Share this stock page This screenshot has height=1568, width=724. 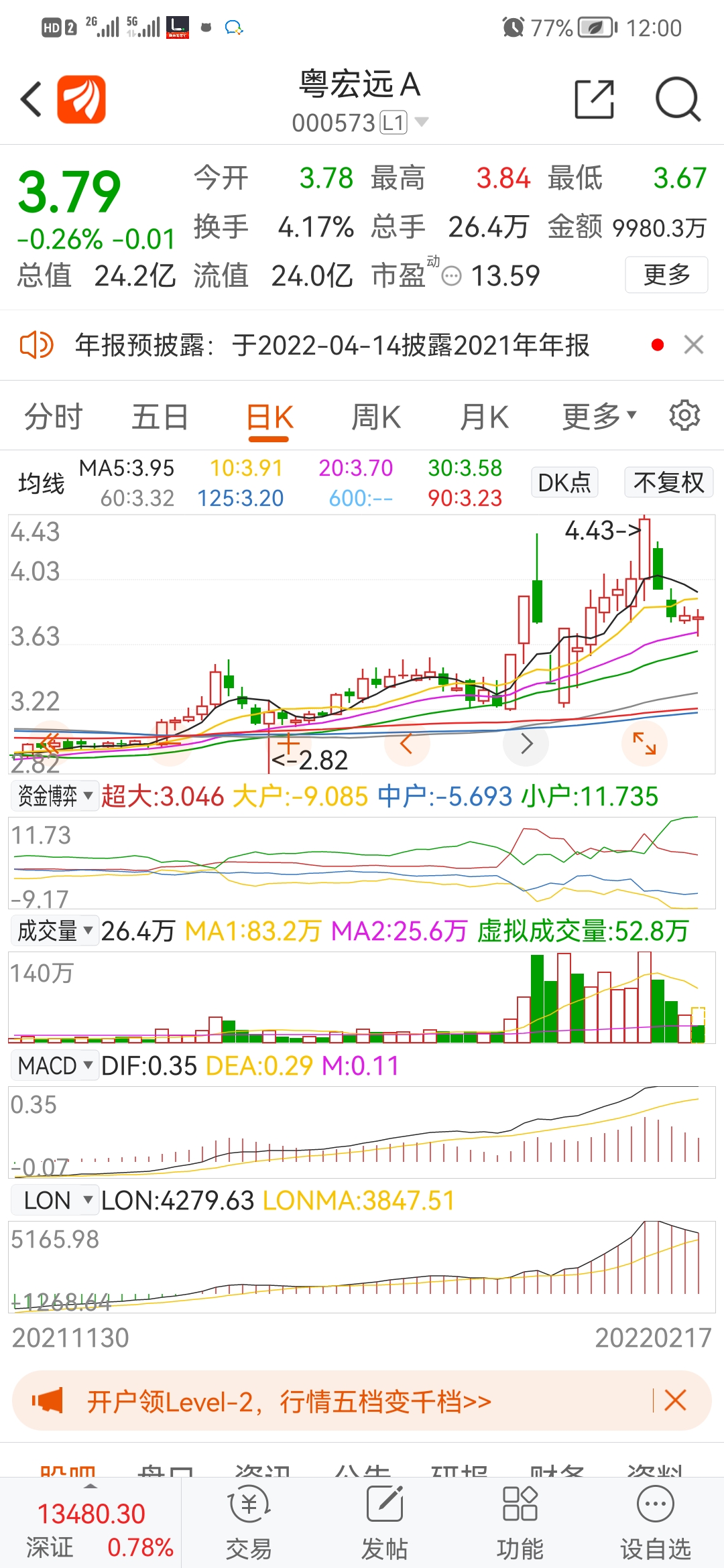(x=595, y=100)
